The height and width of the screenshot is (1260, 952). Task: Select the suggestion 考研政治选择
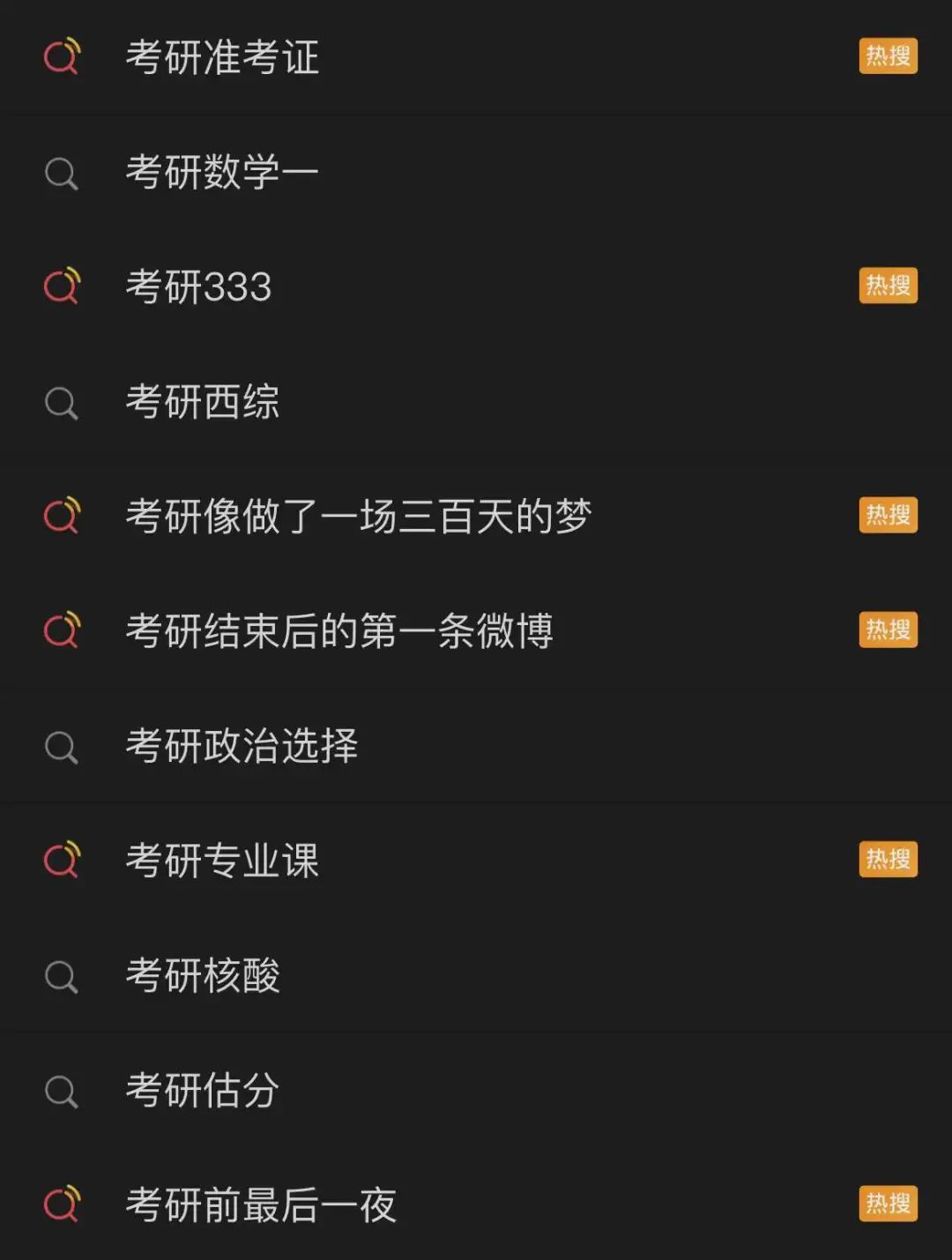[x=242, y=746]
